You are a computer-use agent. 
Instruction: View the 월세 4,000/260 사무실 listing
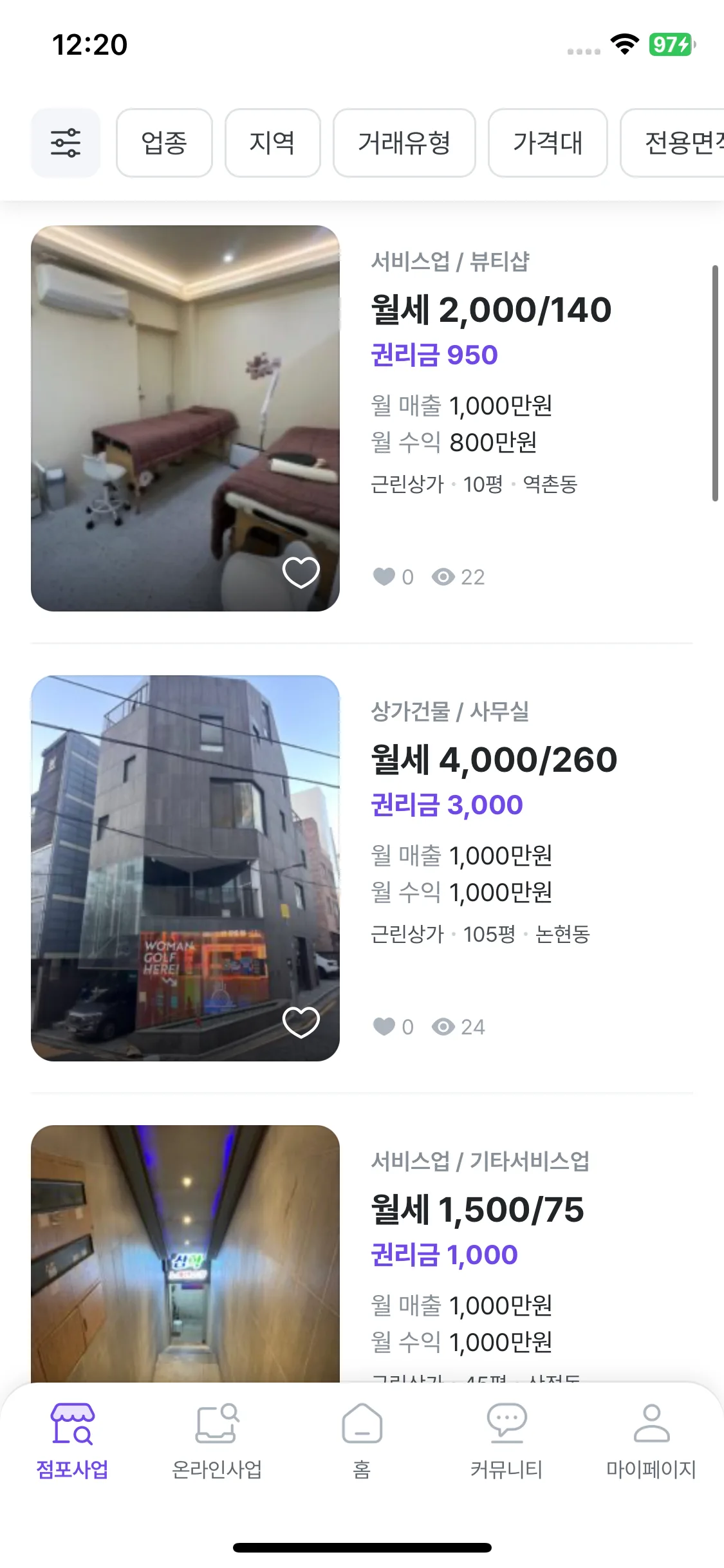[x=494, y=760]
